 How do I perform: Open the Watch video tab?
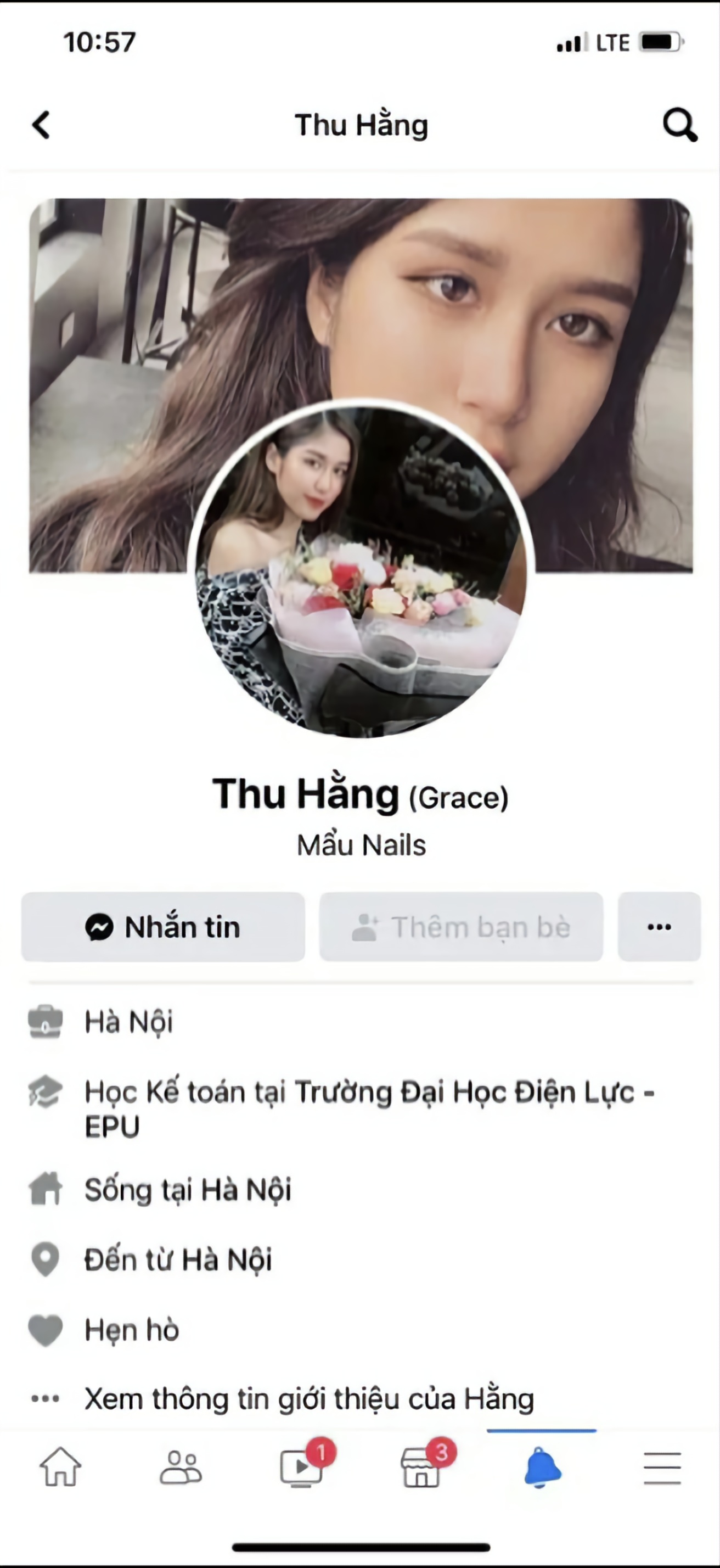click(301, 1468)
